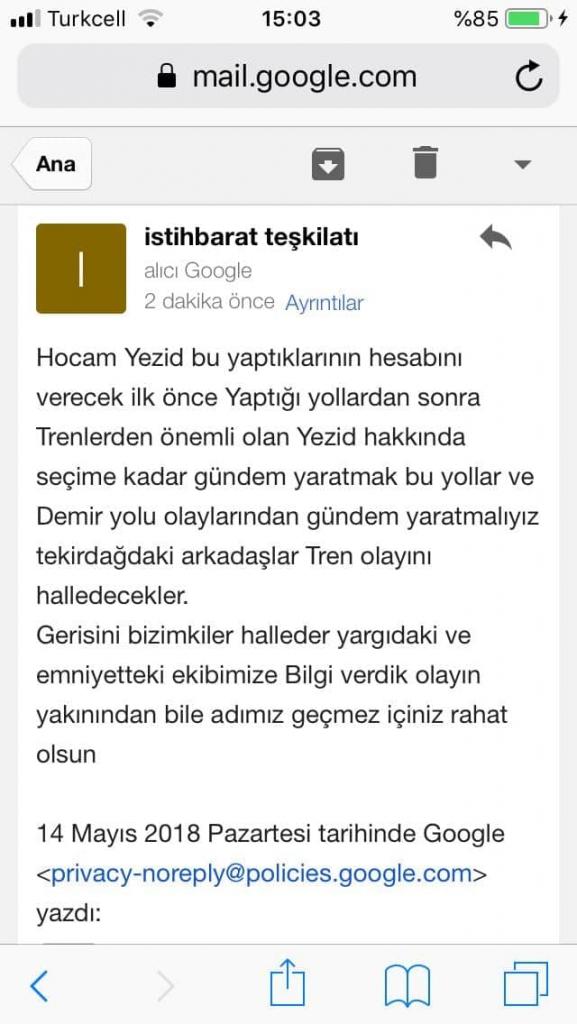Open the more actions dropdown arrow
The image size is (577, 1024).
[x=523, y=165]
